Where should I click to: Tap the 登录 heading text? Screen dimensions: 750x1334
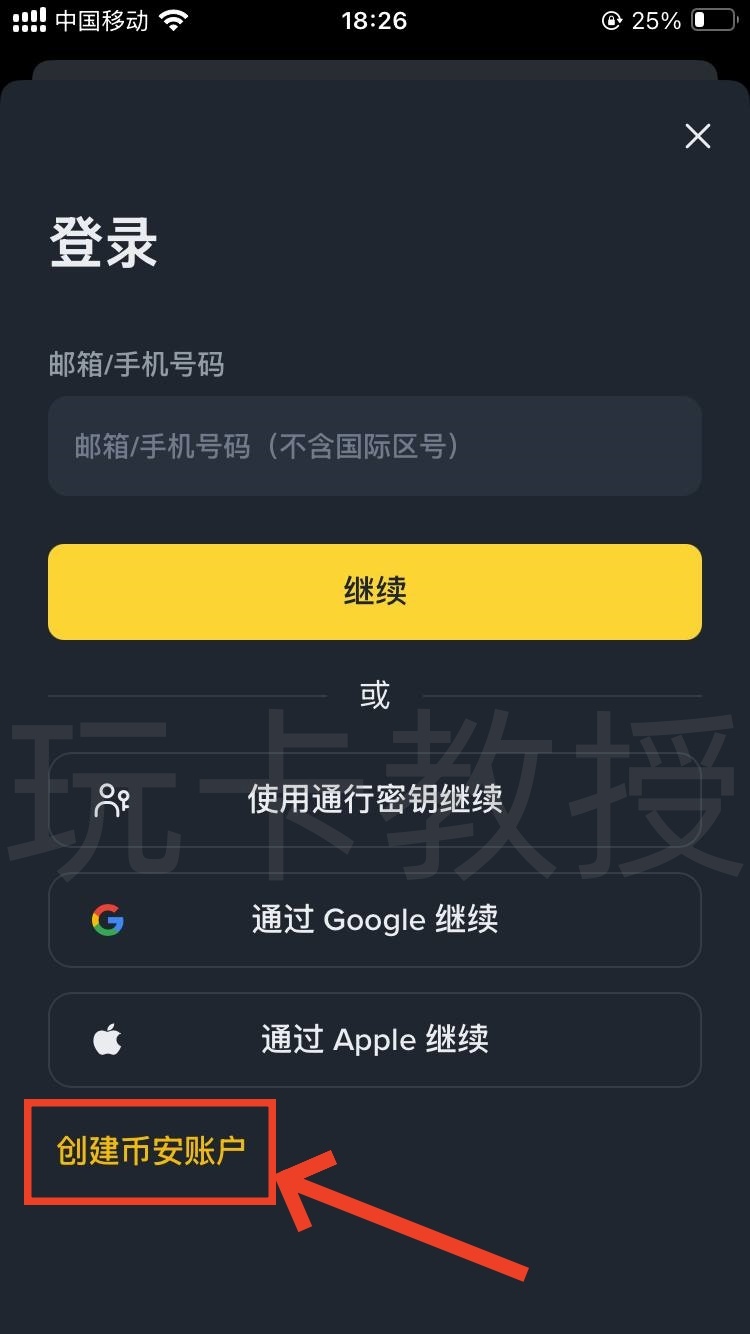(x=103, y=243)
